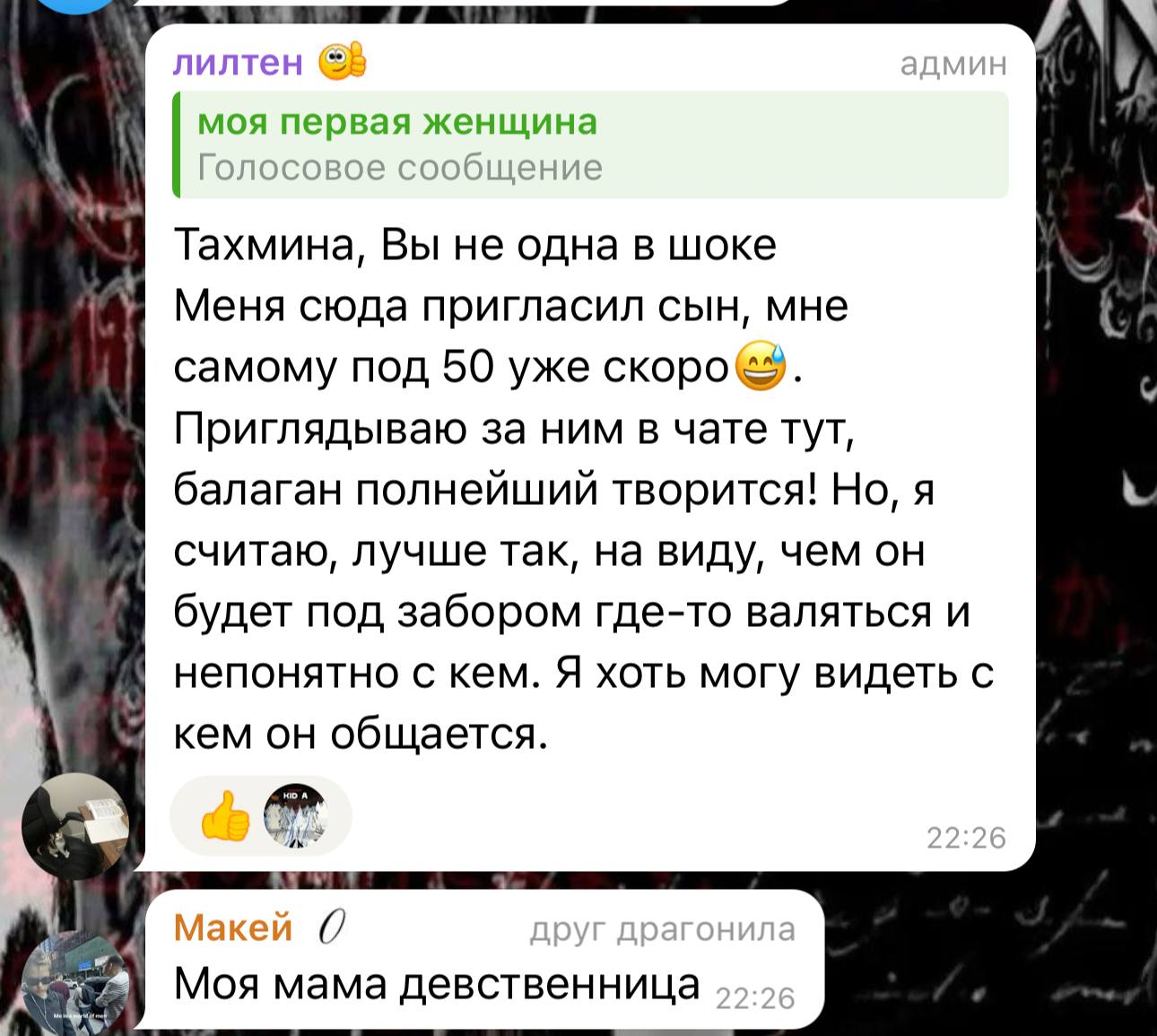Tap the sender name Макей

coord(233,927)
